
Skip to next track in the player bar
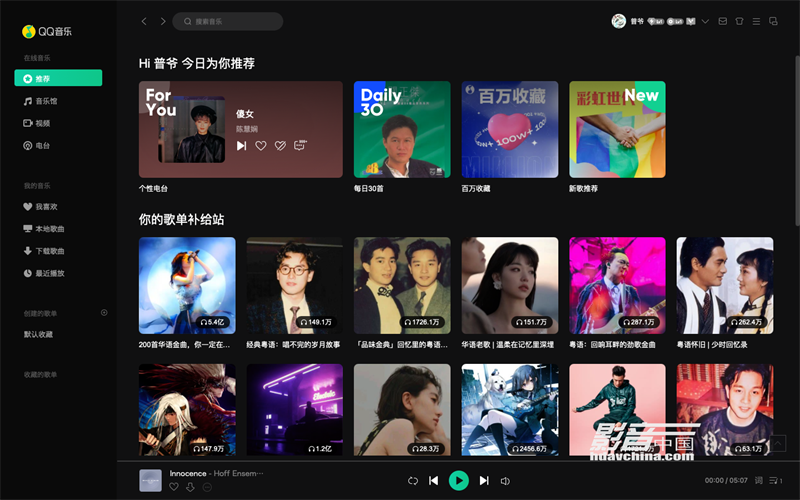click(x=484, y=481)
